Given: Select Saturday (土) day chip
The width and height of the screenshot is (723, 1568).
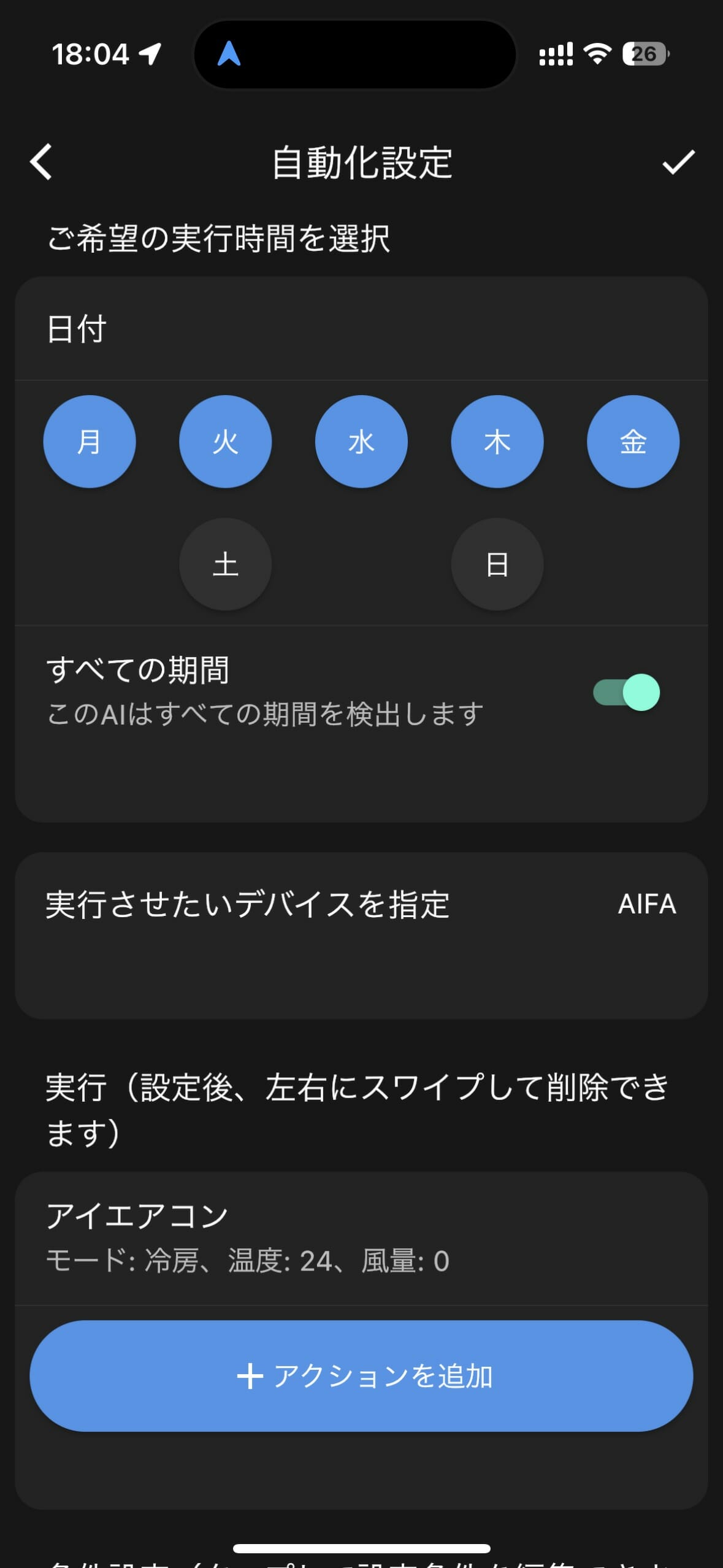Looking at the screenshot, I should coord(226,564).
